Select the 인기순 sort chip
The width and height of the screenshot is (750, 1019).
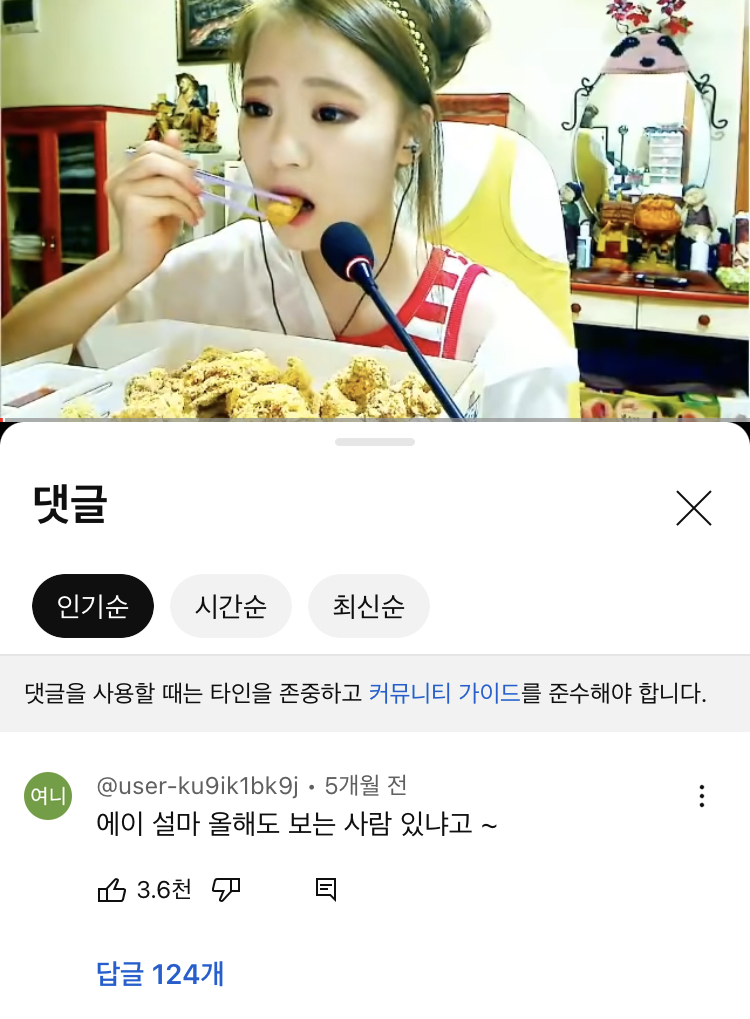pos(93,606)
